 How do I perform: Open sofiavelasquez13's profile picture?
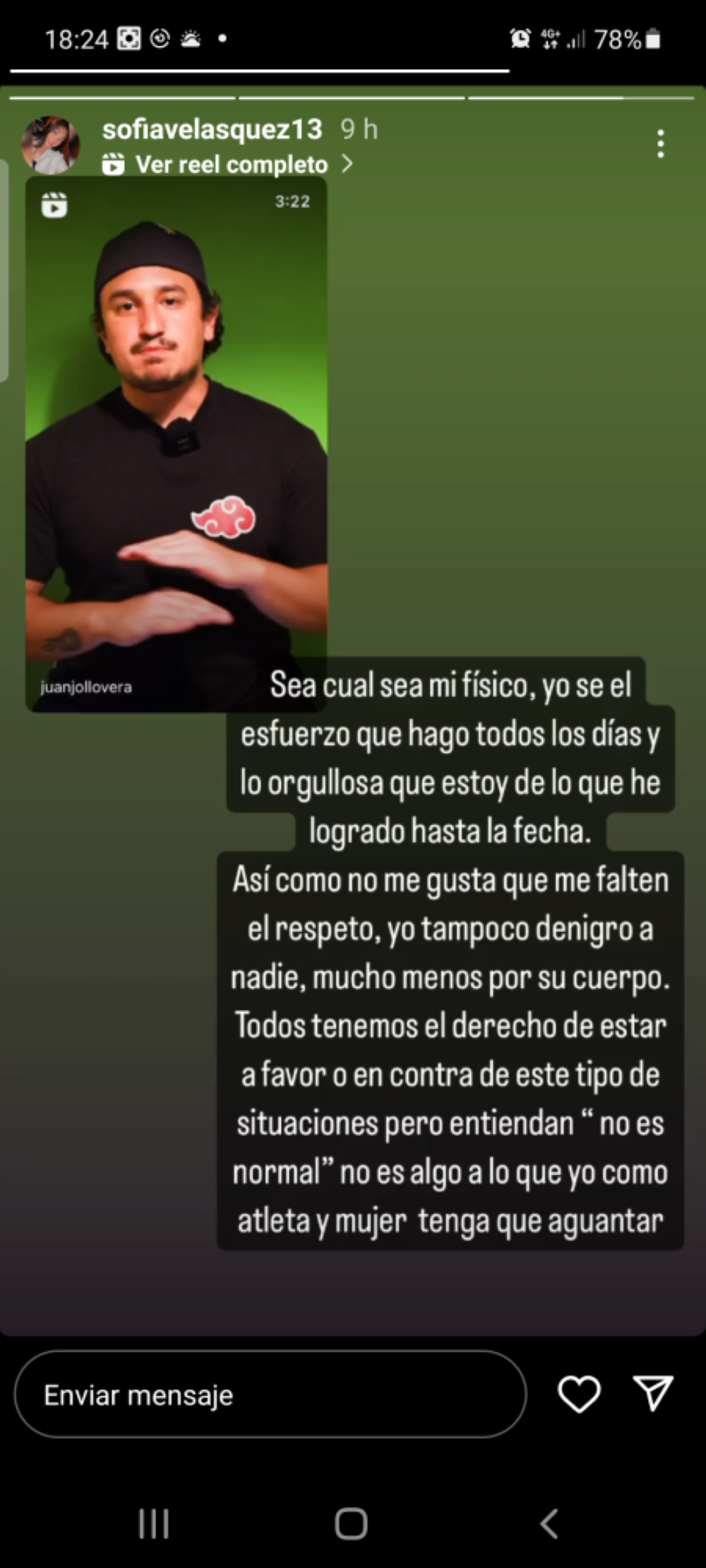(x=50, y=145)
